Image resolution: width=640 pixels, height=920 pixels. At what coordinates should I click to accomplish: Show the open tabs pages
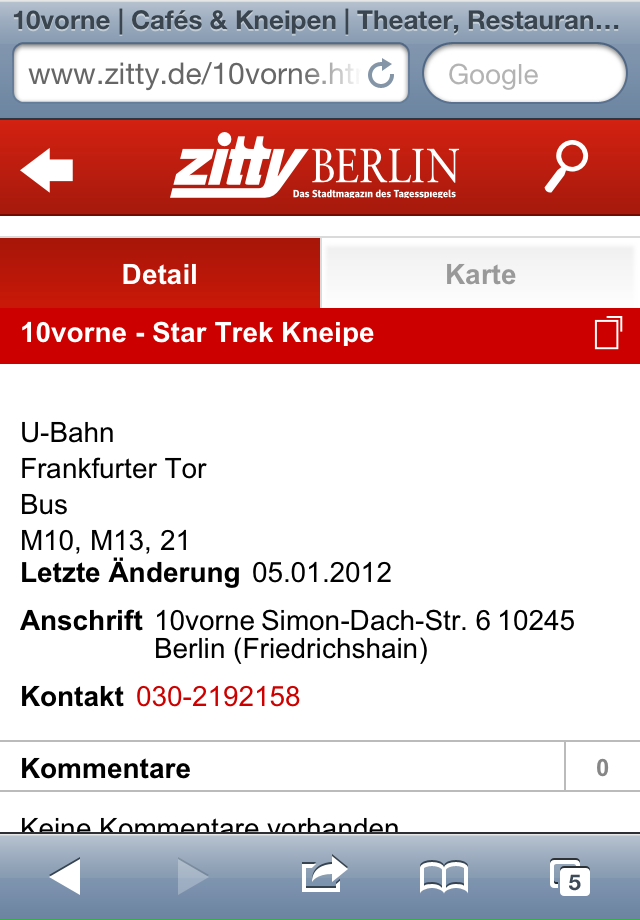tap(570, 877)
